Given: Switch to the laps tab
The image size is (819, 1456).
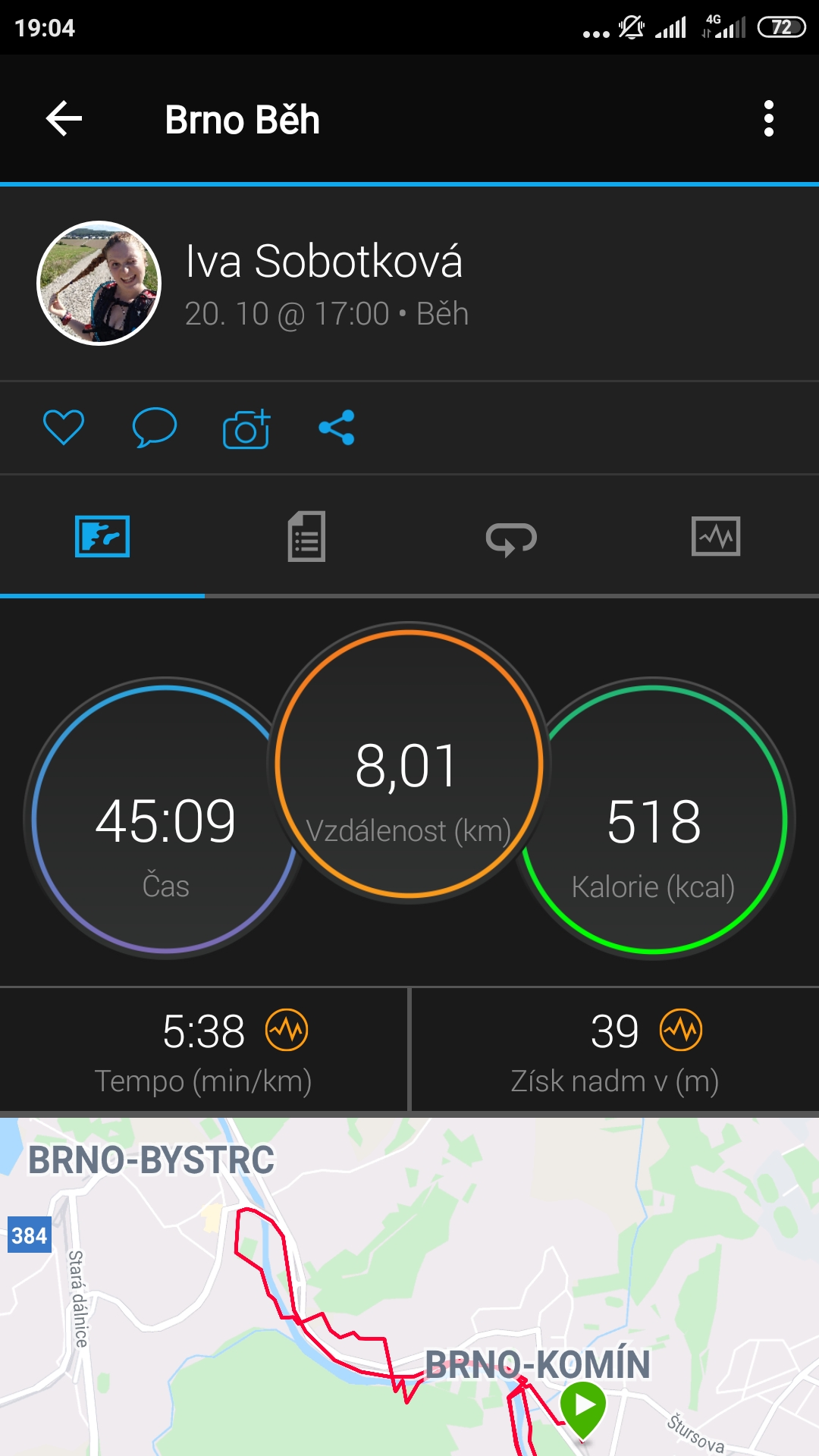Looking at the screenshot, I should pyautogui.click(x=512, y=537).
